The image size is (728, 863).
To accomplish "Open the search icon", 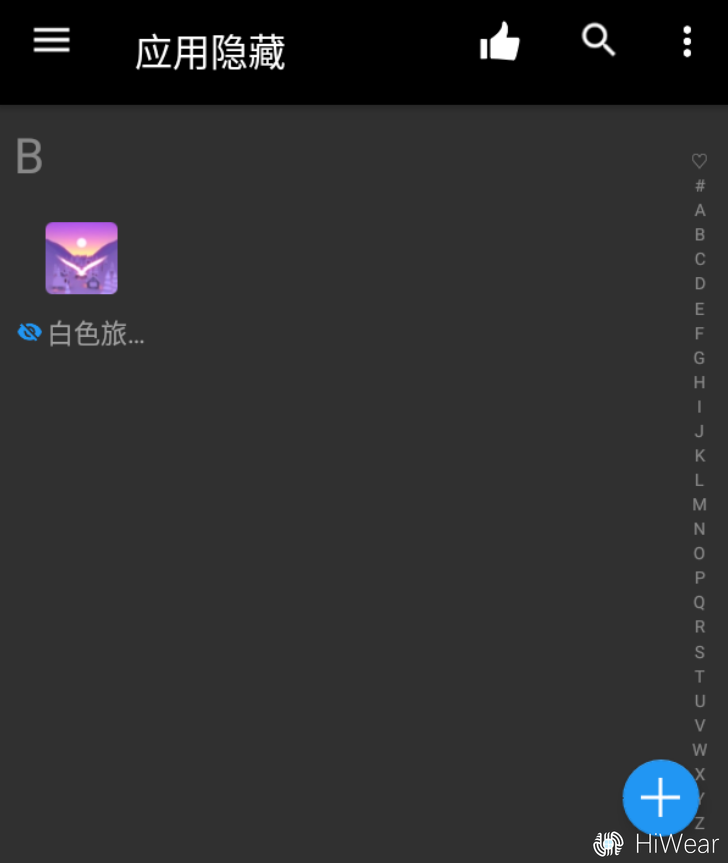I will [x=598, y=41].
